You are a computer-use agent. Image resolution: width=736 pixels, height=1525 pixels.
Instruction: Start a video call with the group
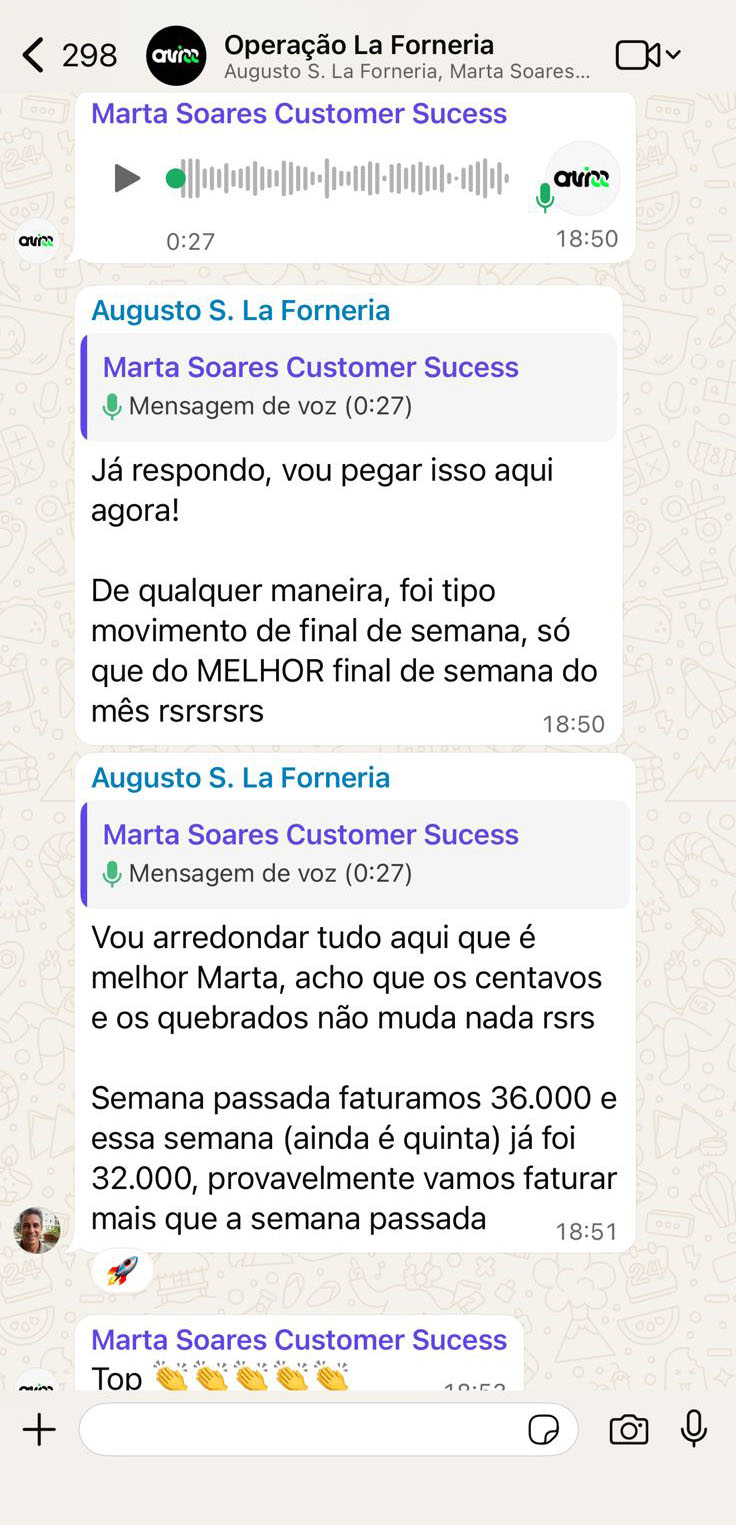tap(638, 56)
